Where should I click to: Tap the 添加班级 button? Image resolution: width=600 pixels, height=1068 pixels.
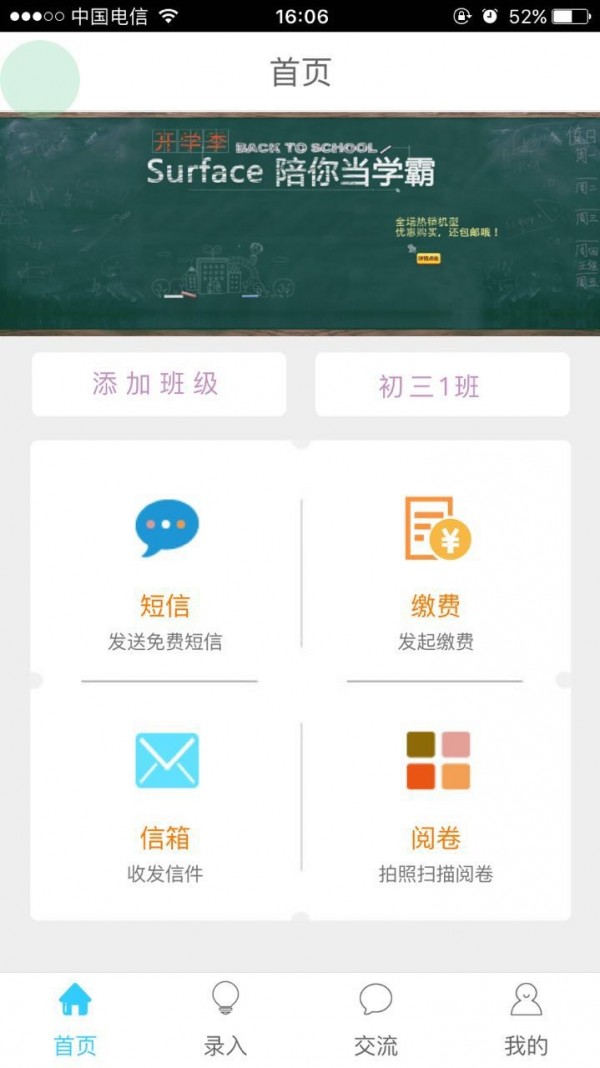(158, 384)
